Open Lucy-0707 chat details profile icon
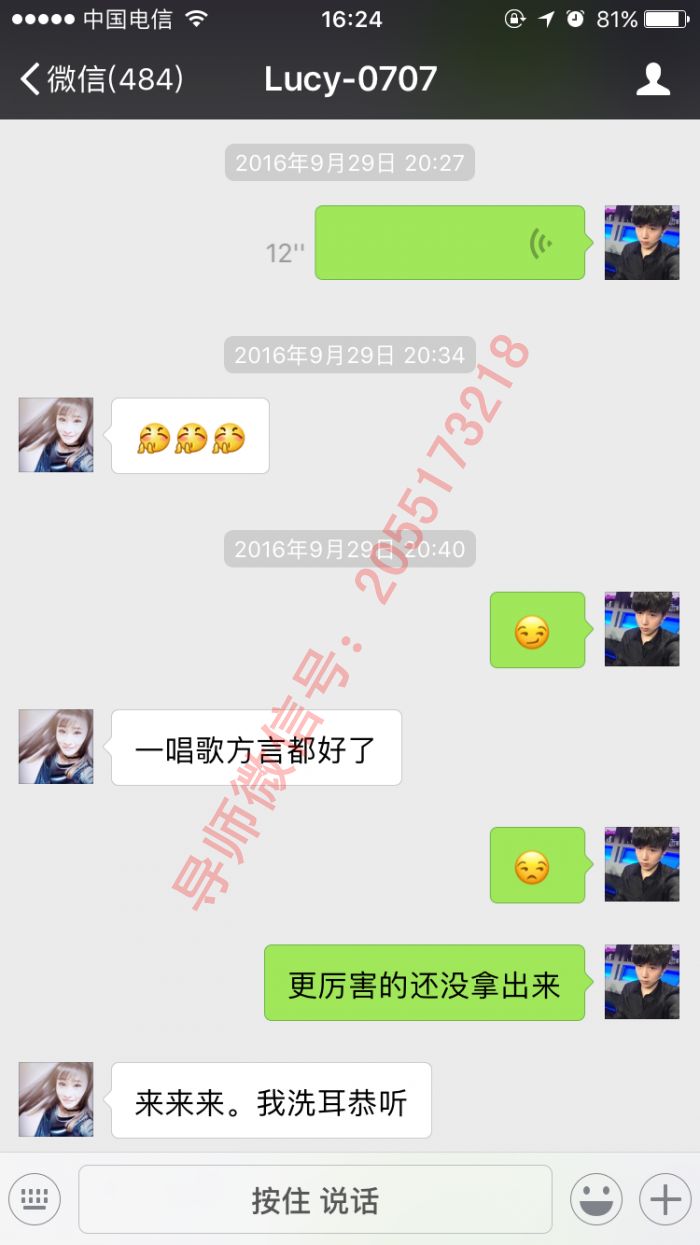The height and width of the screenshot is (1245, 700). tap(653, 79)
